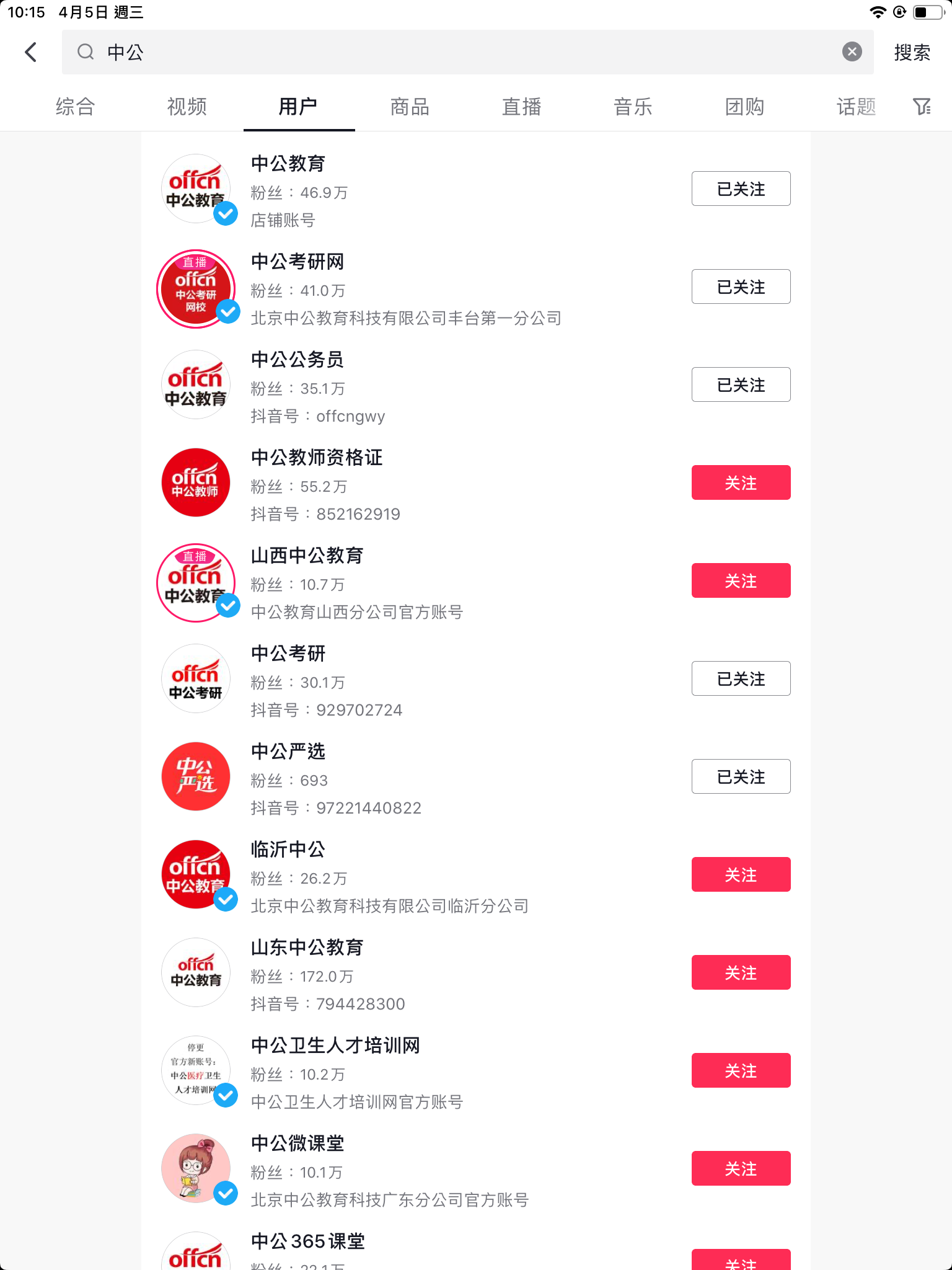This screenshot has width=952, height=1270.
Task: Open the 团购 tab
Action: (x=744, y=107)
